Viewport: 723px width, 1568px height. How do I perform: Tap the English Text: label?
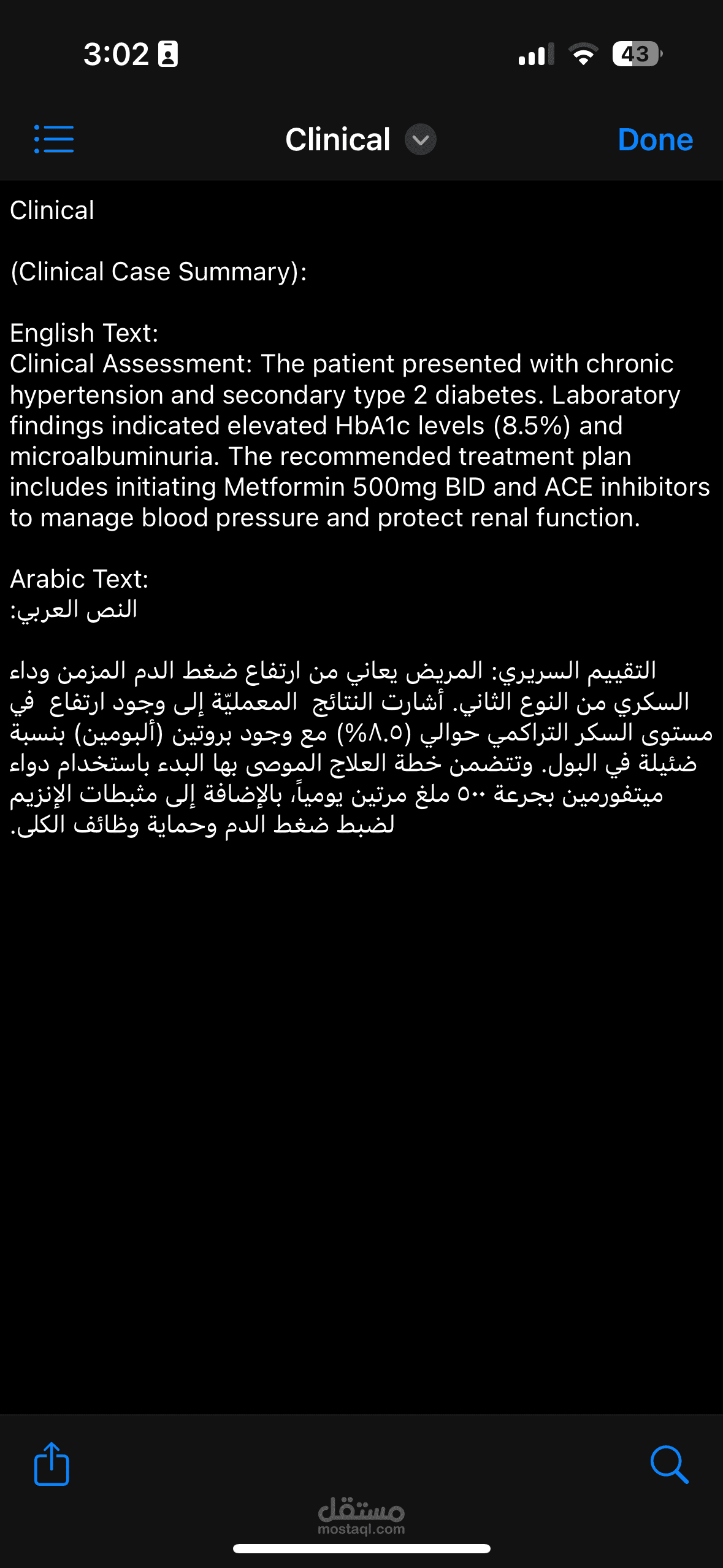(84, 332)
